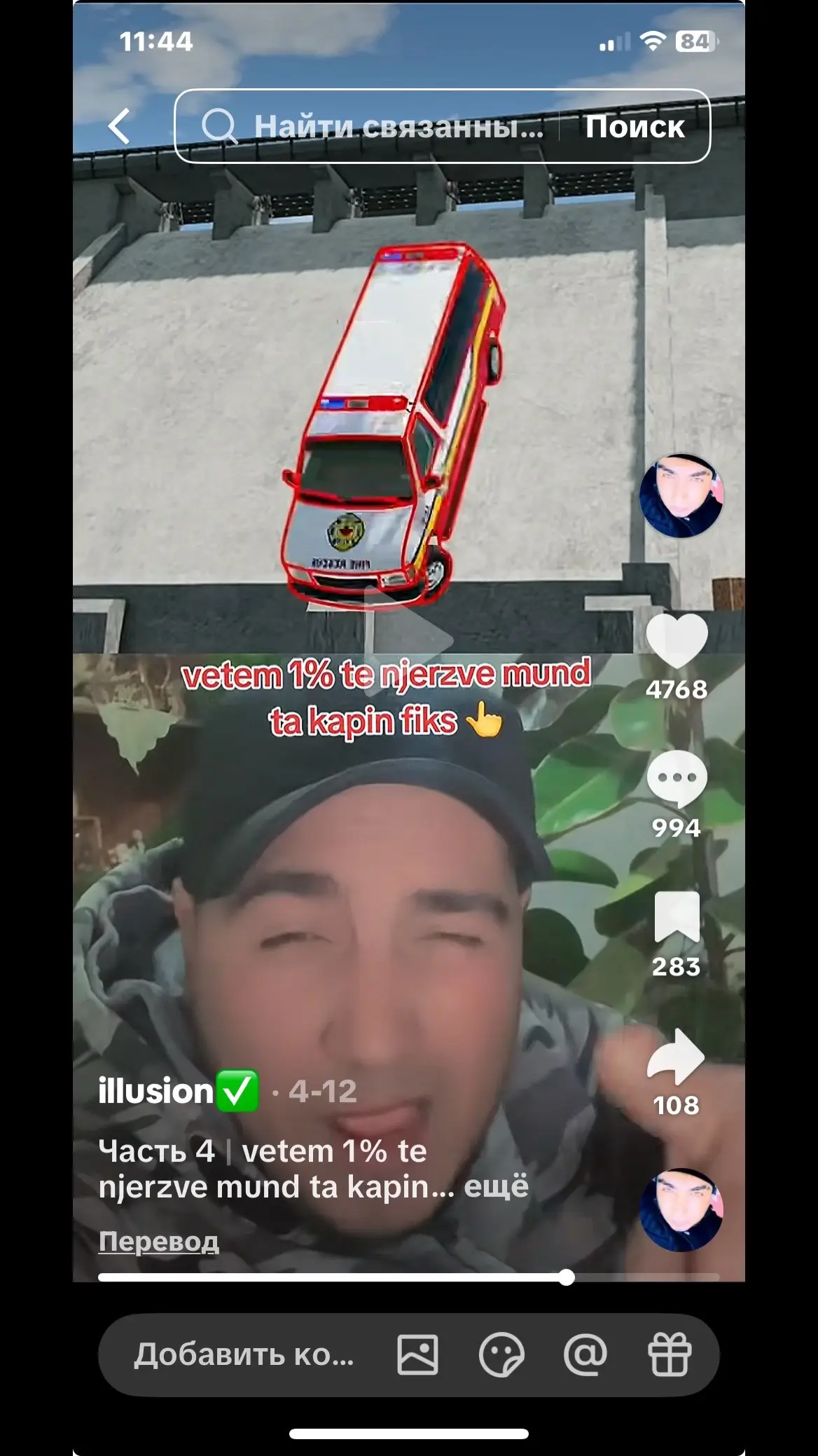
Task: Attach an image to the comment
Action: point(417,1354)
